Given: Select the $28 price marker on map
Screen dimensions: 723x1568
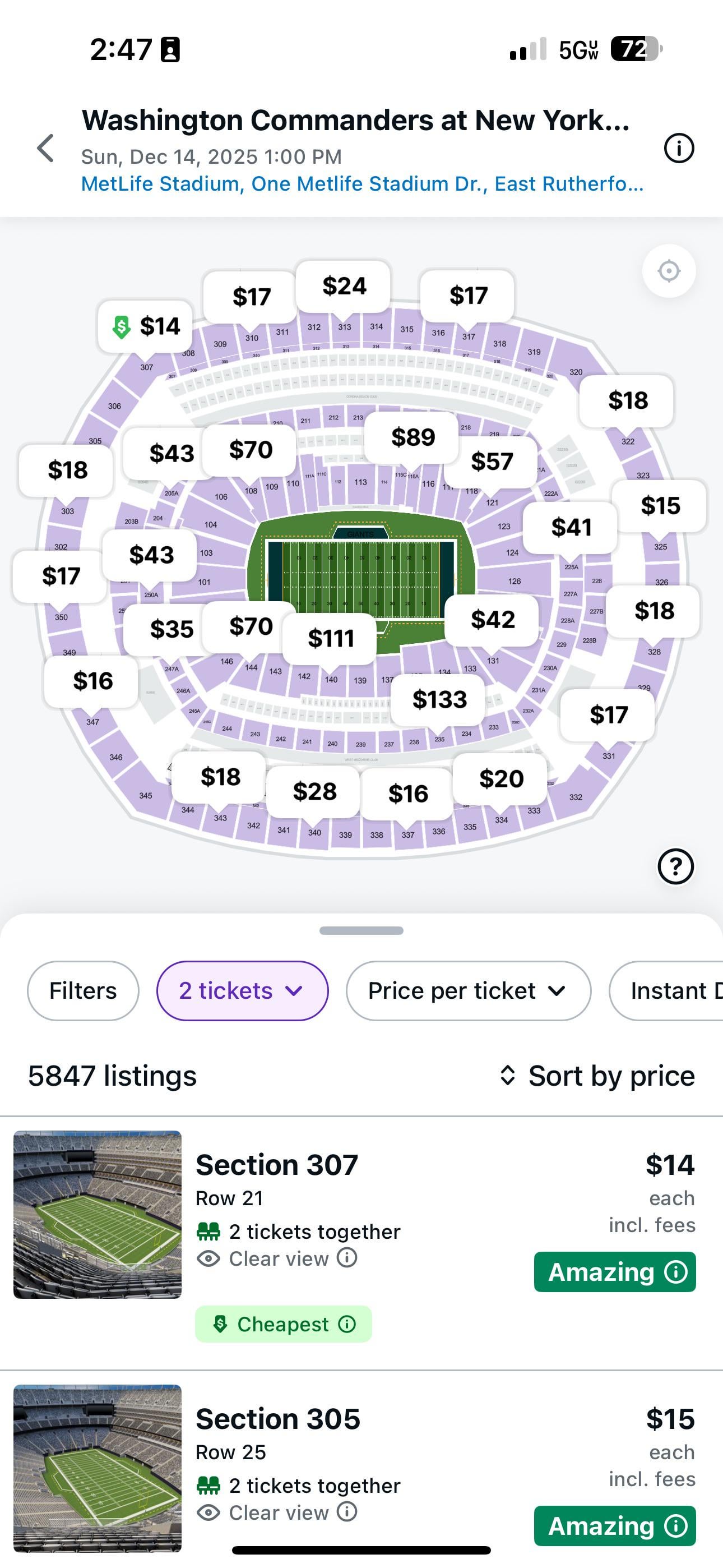Looking at the screenshot, I should click(314, 791).
